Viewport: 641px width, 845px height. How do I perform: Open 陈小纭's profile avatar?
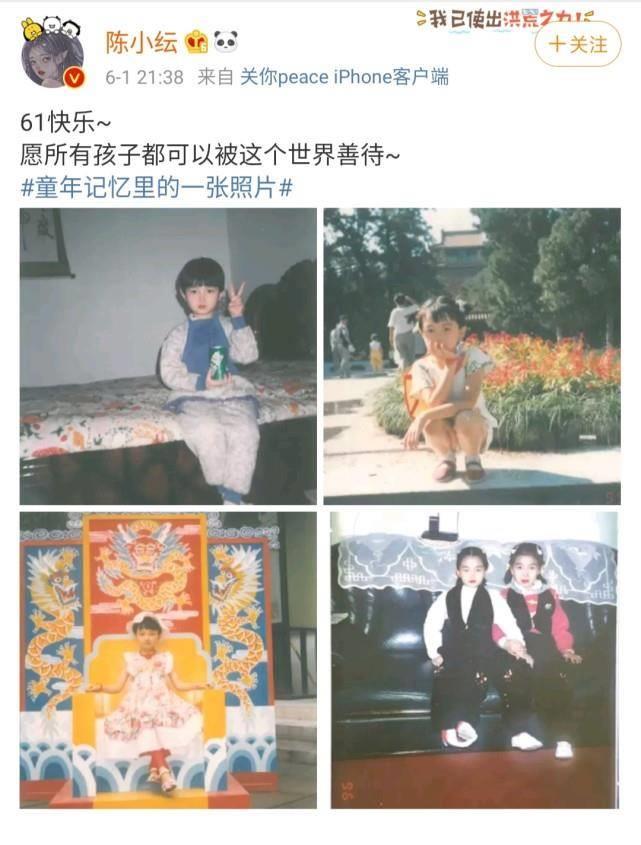pos(52,54)
